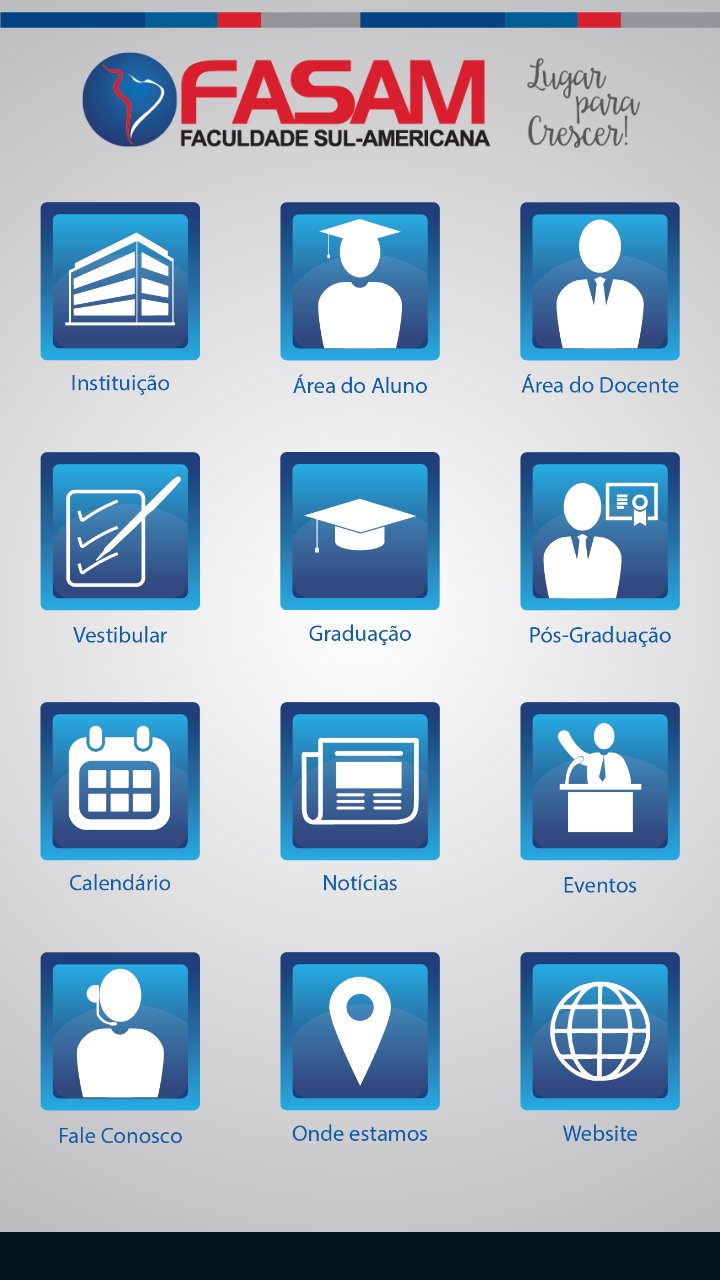This screenshot has width=720, height=1280.
Task: Tap the Onde estamos map pin icon
Action: coord(360,1031)
